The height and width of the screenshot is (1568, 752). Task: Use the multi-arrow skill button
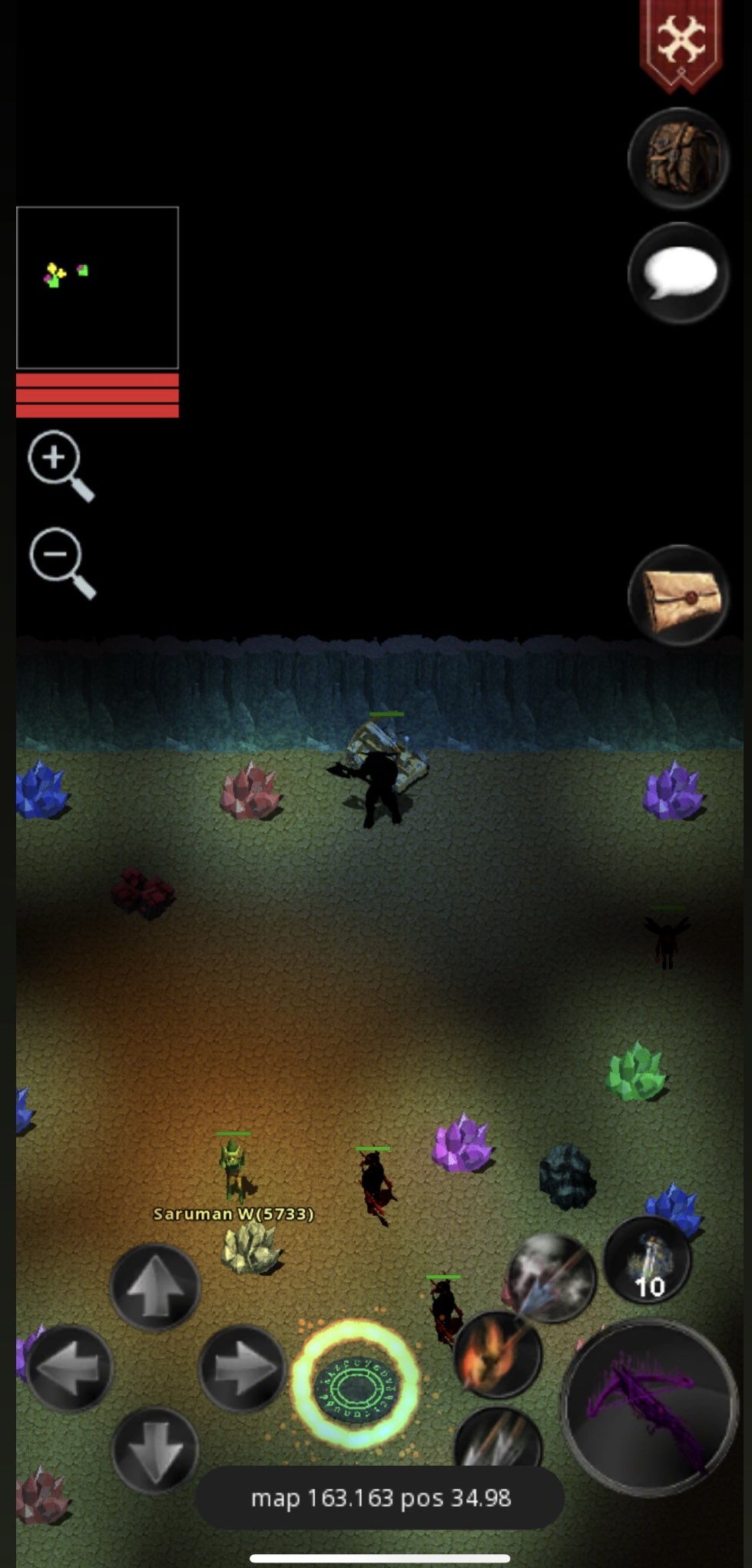498,1440
